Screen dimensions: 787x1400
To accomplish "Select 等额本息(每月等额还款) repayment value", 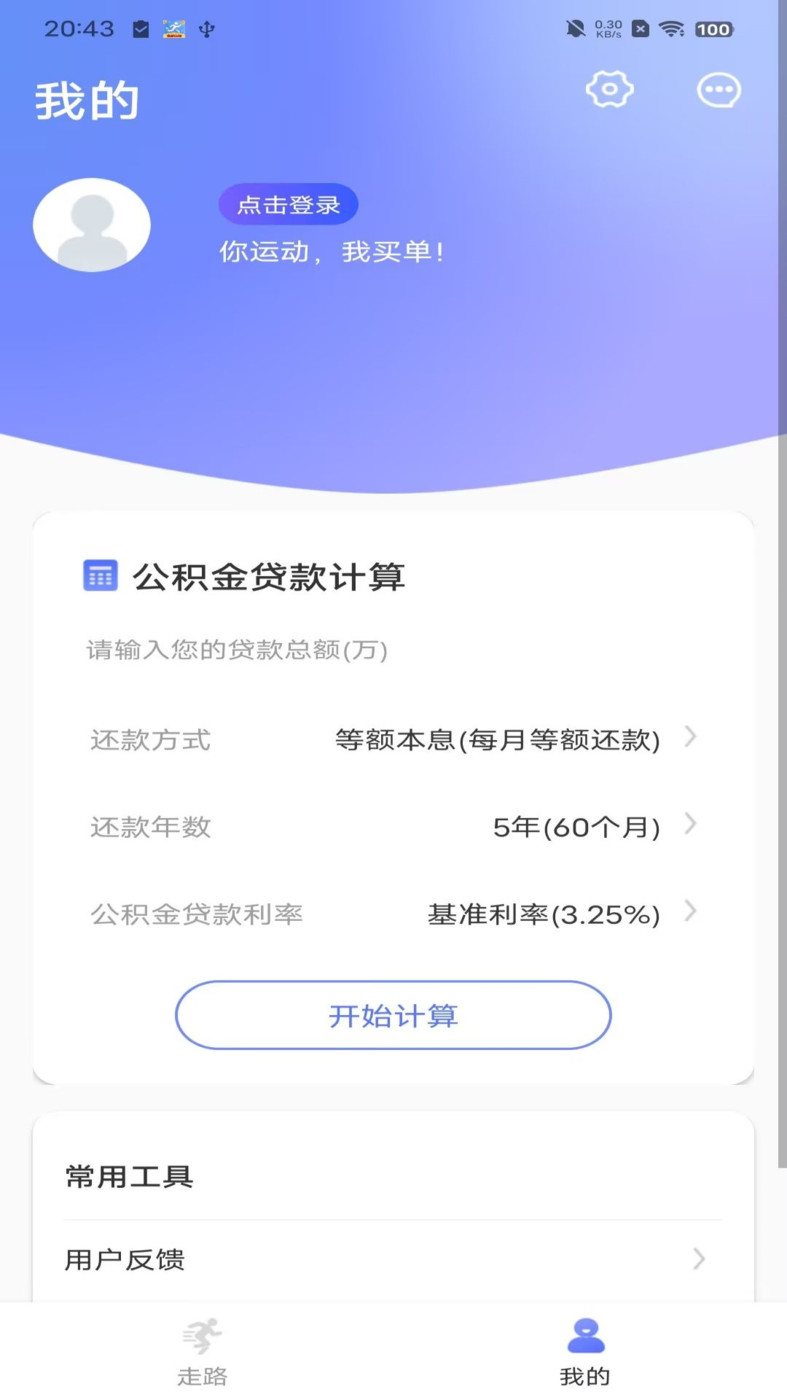I will (x=497, y=740).
